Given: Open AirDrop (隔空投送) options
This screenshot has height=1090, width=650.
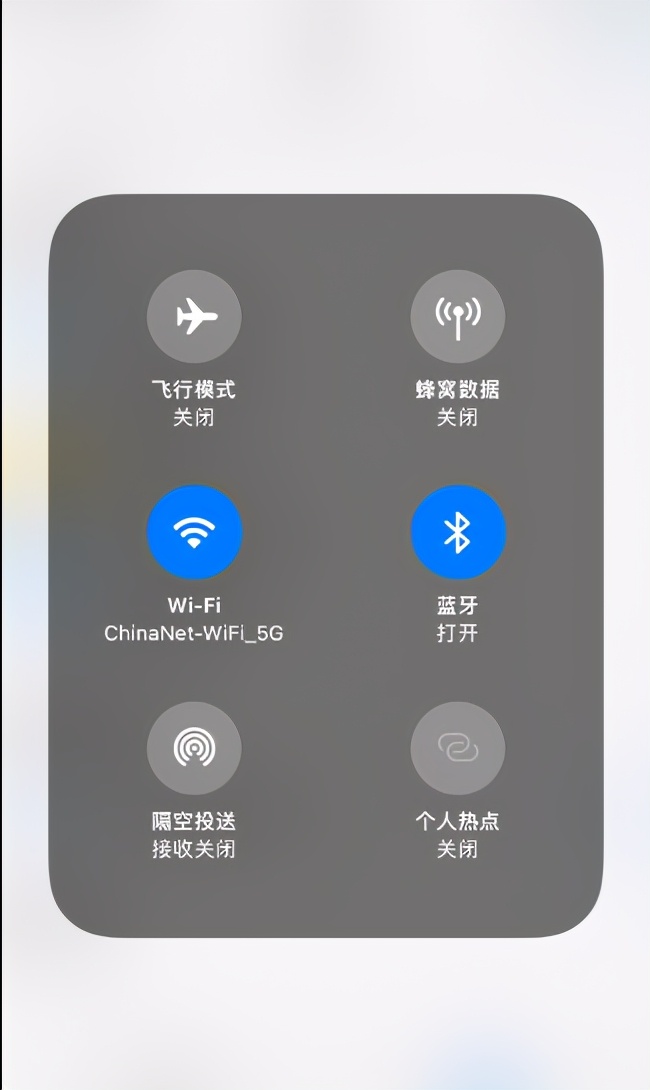Looking at the screenshot, I should click(194, 748).
